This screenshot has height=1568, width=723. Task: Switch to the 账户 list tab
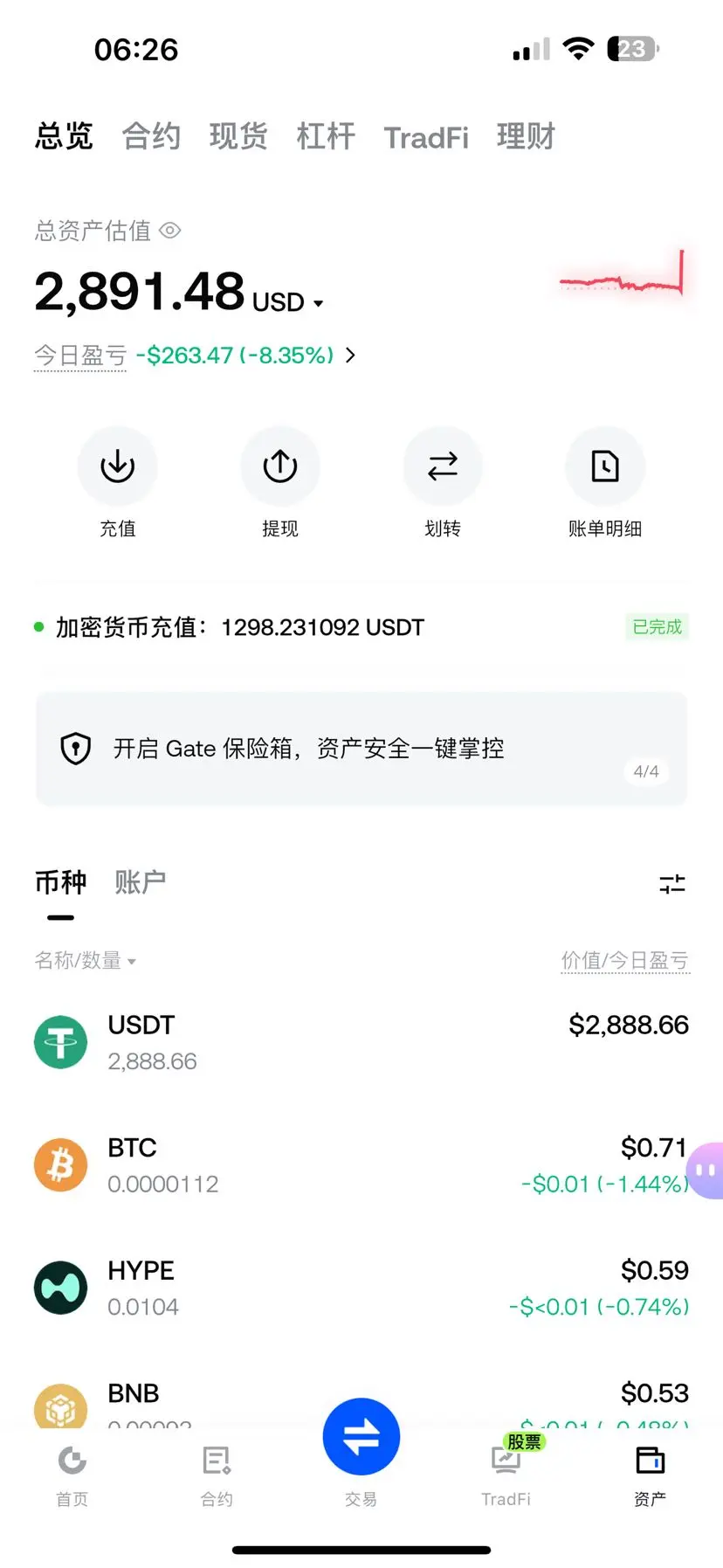click(140, 882)
